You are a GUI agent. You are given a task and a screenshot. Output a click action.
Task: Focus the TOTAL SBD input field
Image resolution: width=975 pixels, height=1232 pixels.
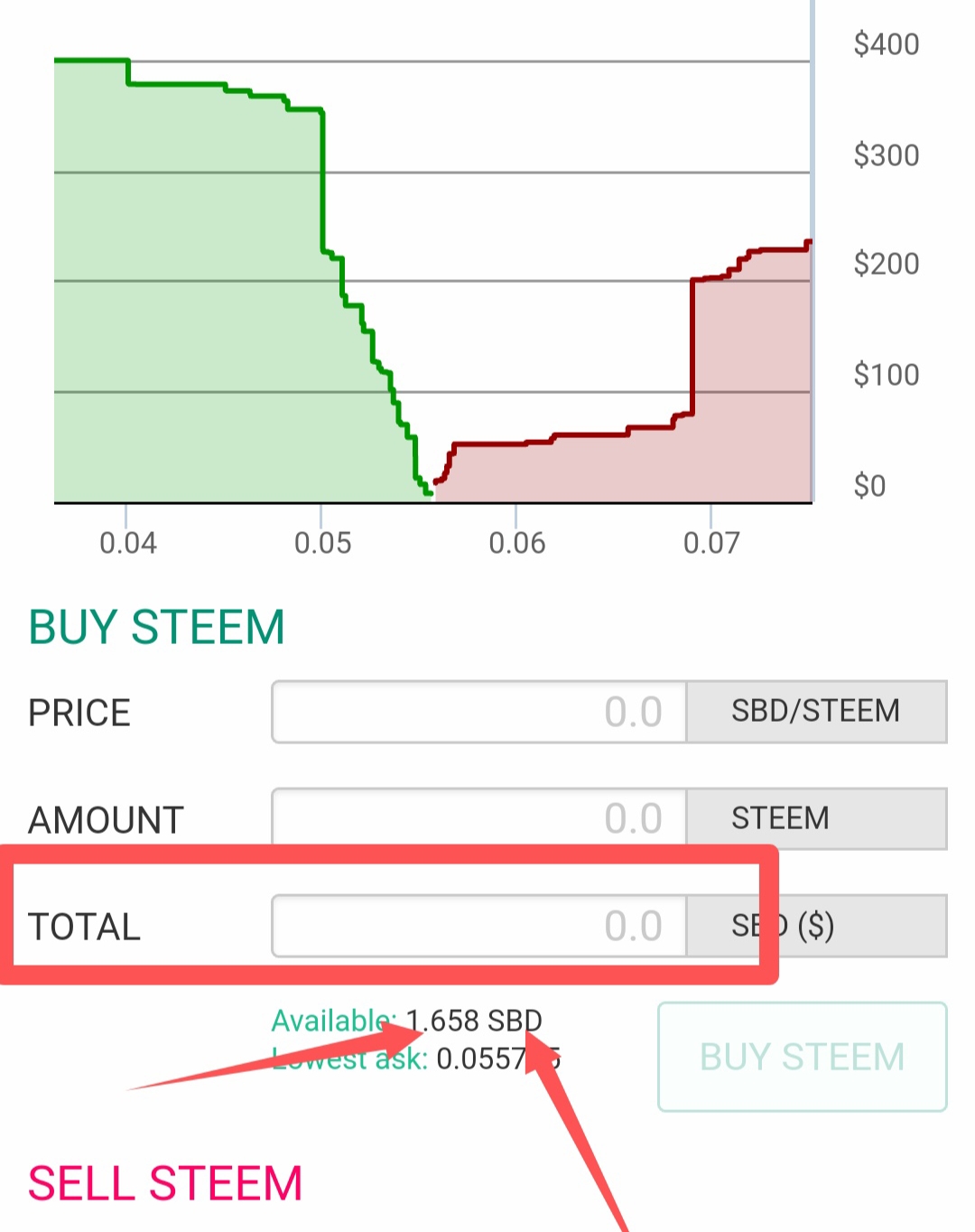pos(478,926)
